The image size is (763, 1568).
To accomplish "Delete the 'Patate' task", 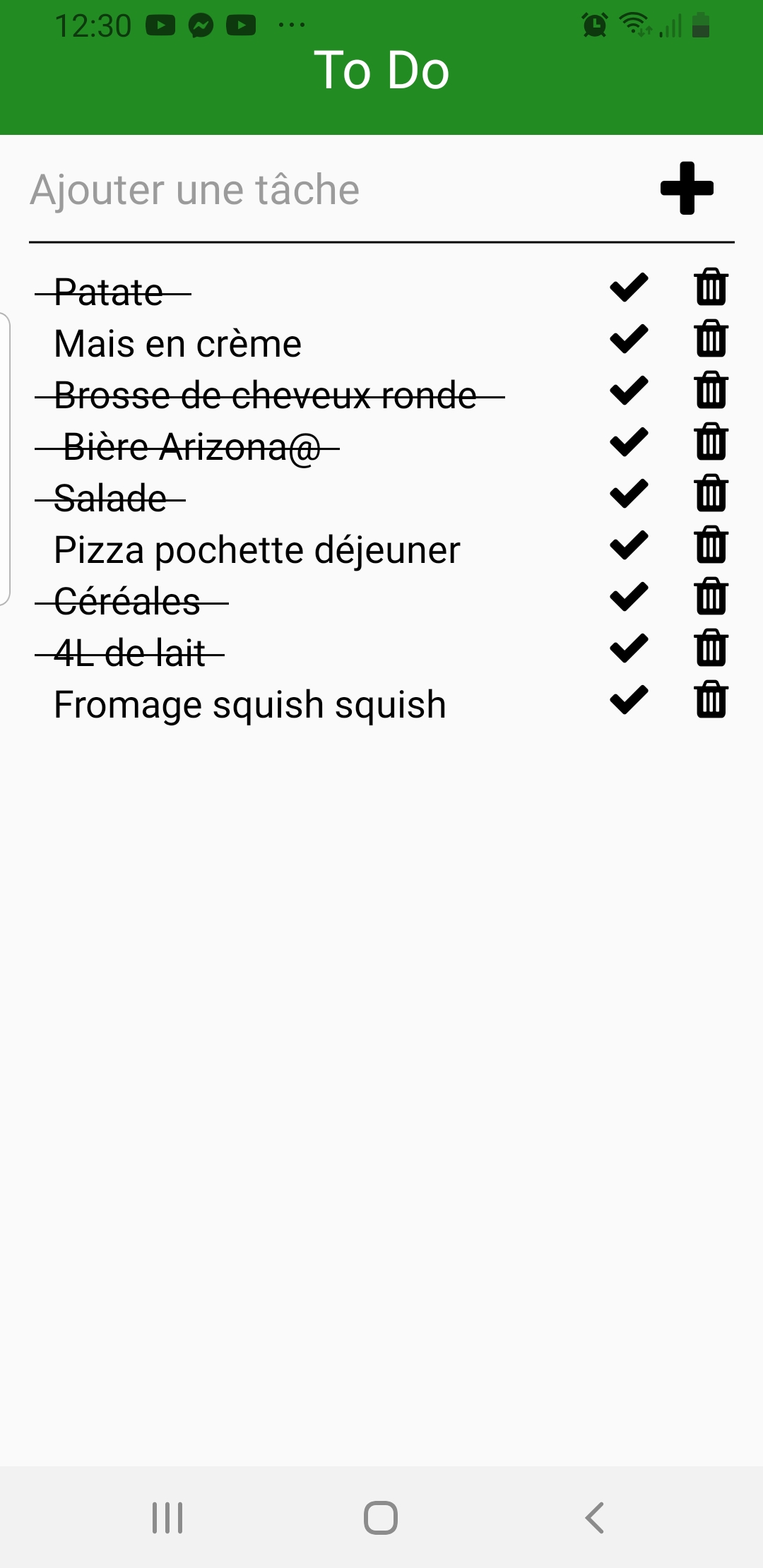I will pyautogui.click(x=711, y=287).
